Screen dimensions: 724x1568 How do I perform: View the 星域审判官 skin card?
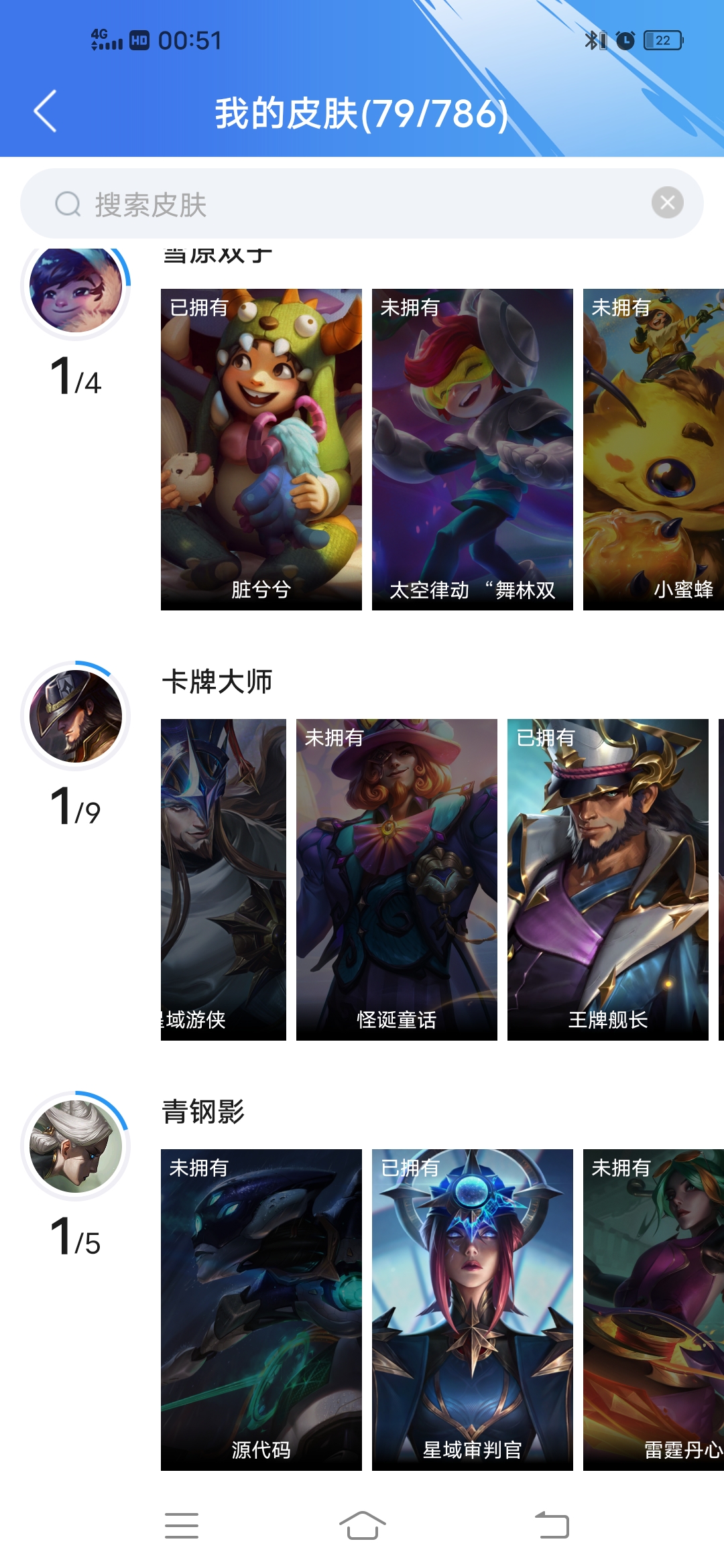(x=473, y=1310)
